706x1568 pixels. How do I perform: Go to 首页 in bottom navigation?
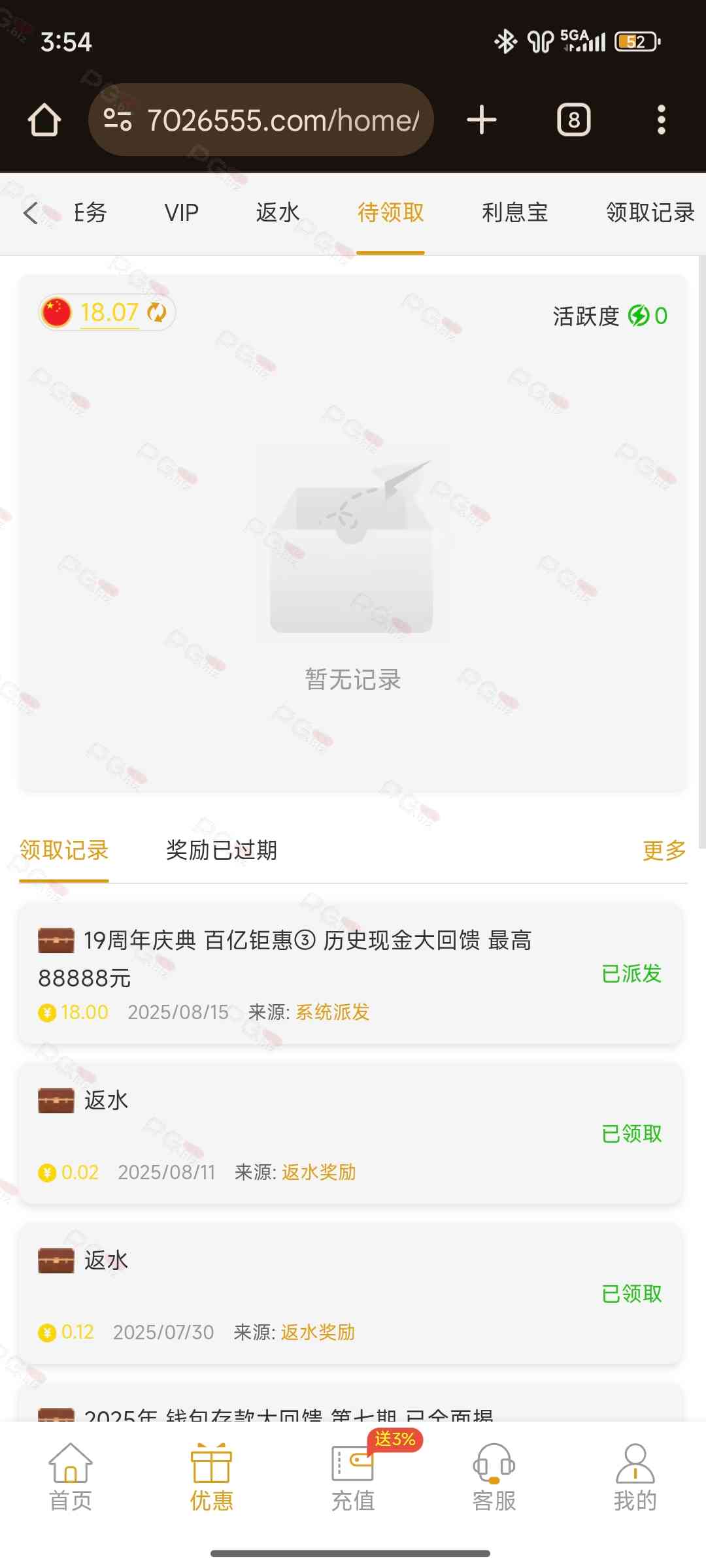point(71,1478)
